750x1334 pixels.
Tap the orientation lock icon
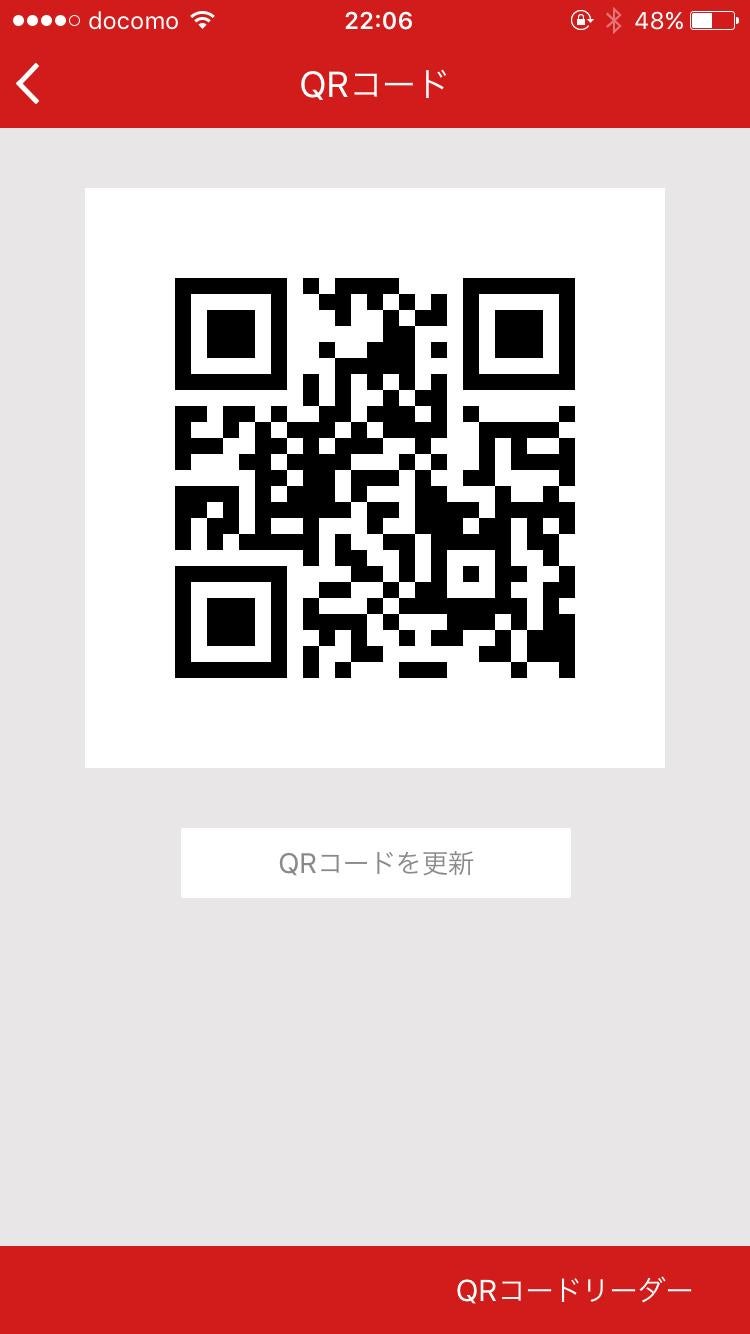coord(581,20)
